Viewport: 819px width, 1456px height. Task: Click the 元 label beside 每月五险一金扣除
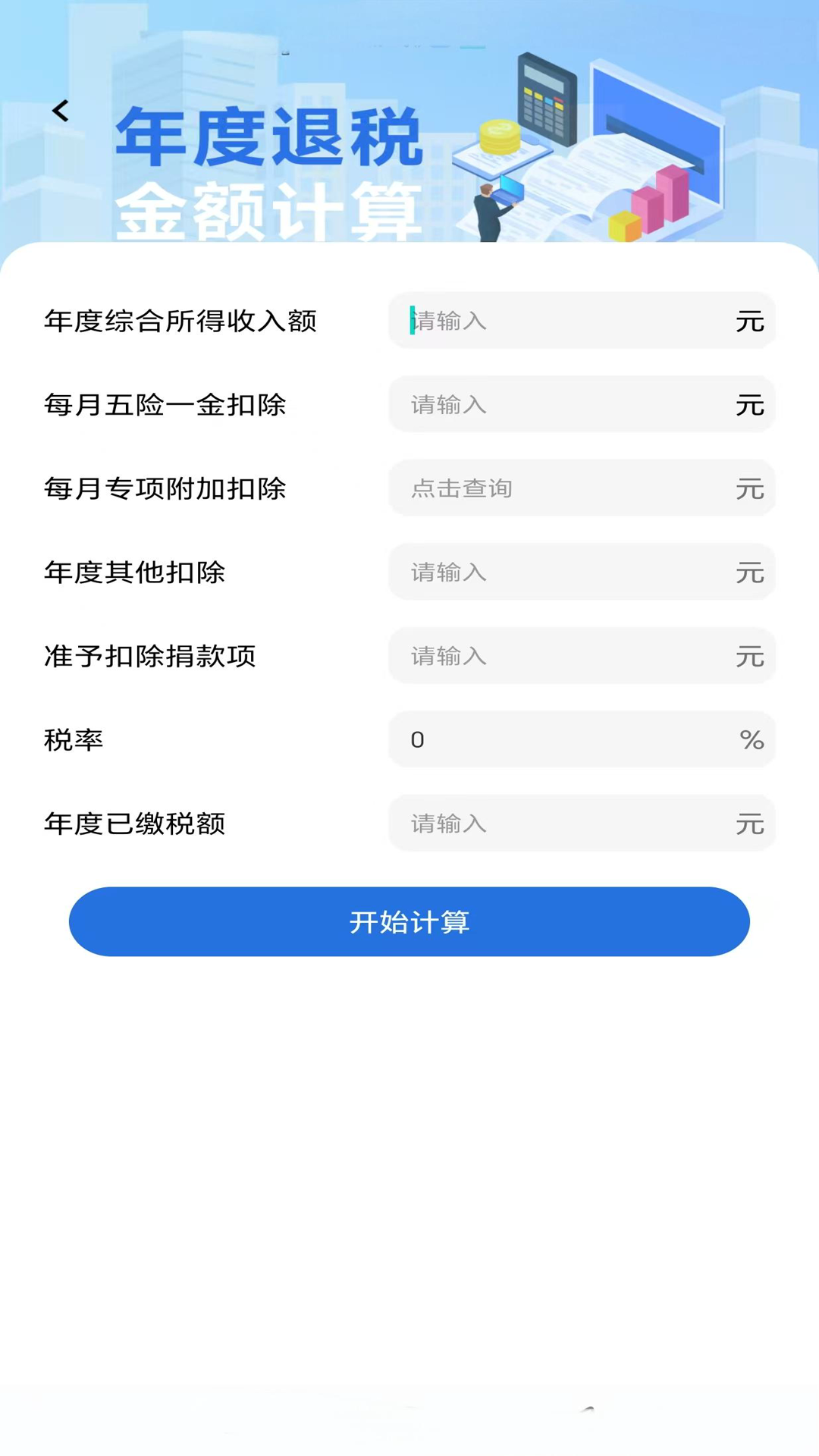pos(752,405)
